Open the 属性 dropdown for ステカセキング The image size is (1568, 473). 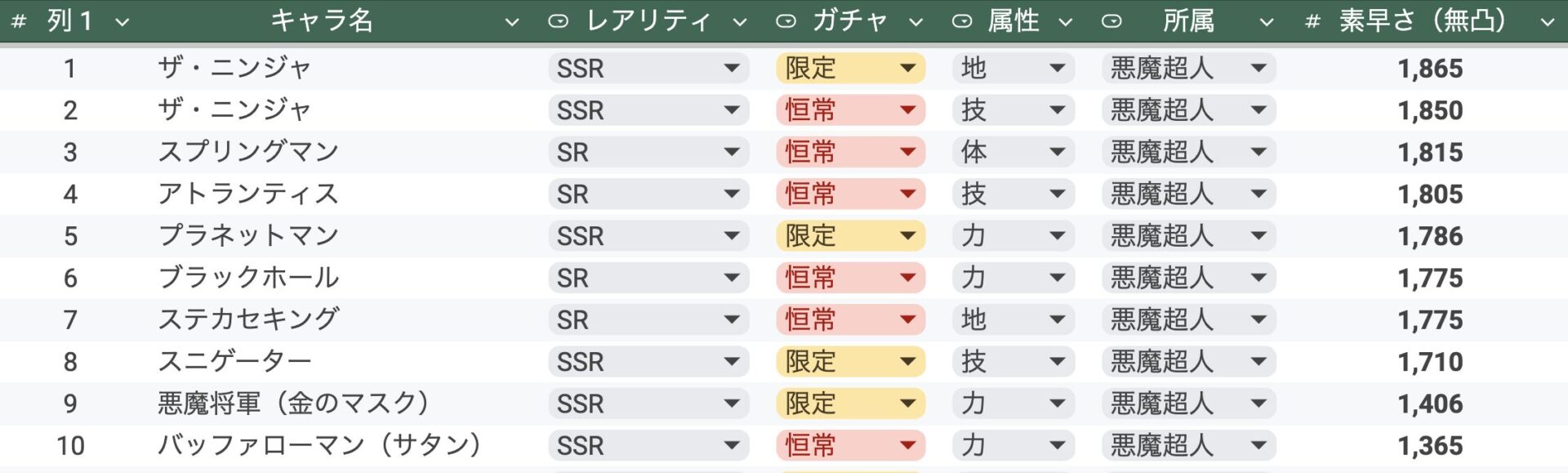tap(1057, 319)
